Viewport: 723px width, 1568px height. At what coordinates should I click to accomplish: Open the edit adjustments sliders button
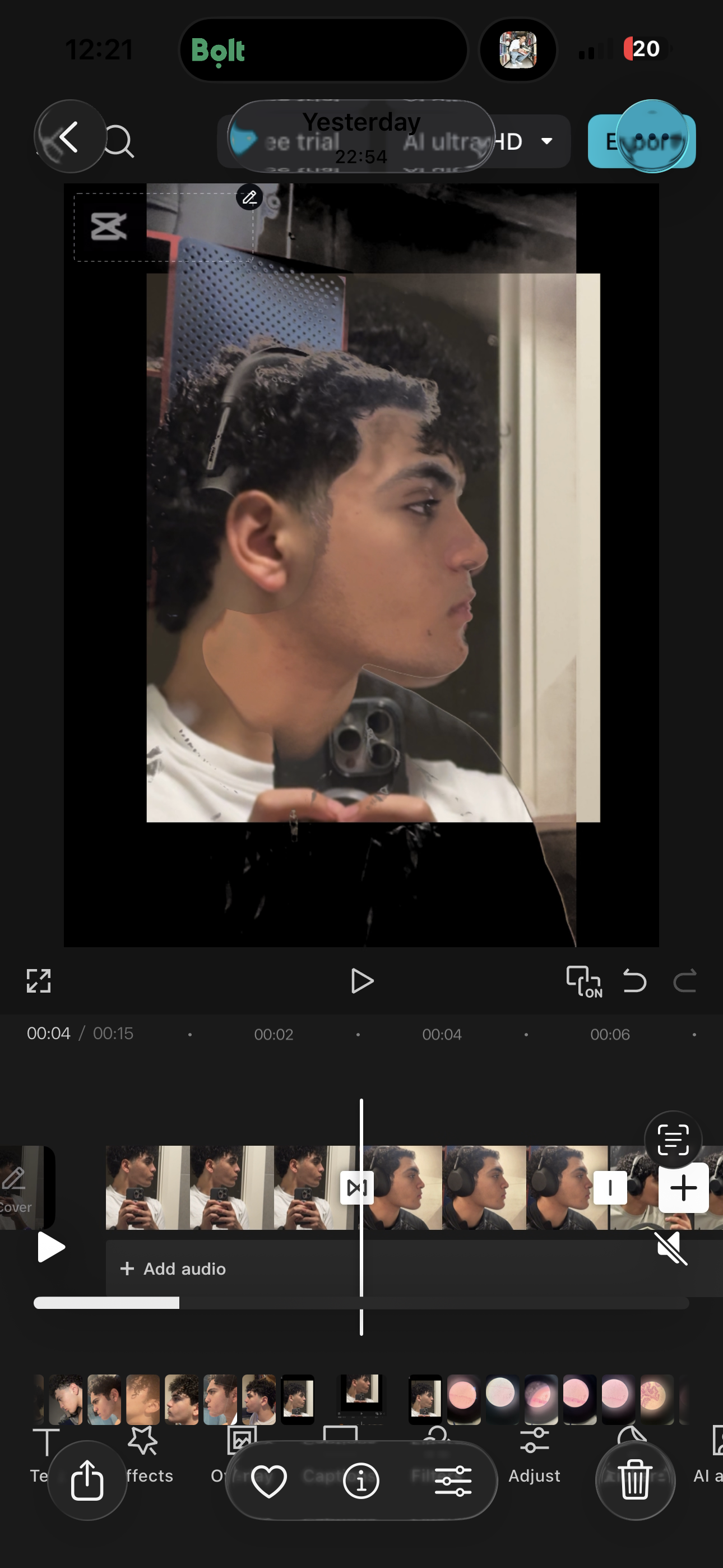tap(453, 1481)
